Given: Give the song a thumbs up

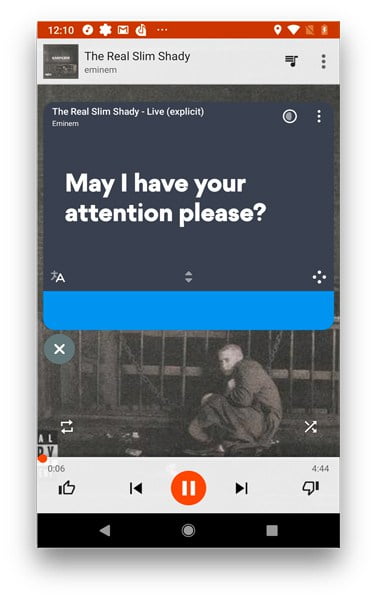Looking at the screenshot, I should (67, 488).
